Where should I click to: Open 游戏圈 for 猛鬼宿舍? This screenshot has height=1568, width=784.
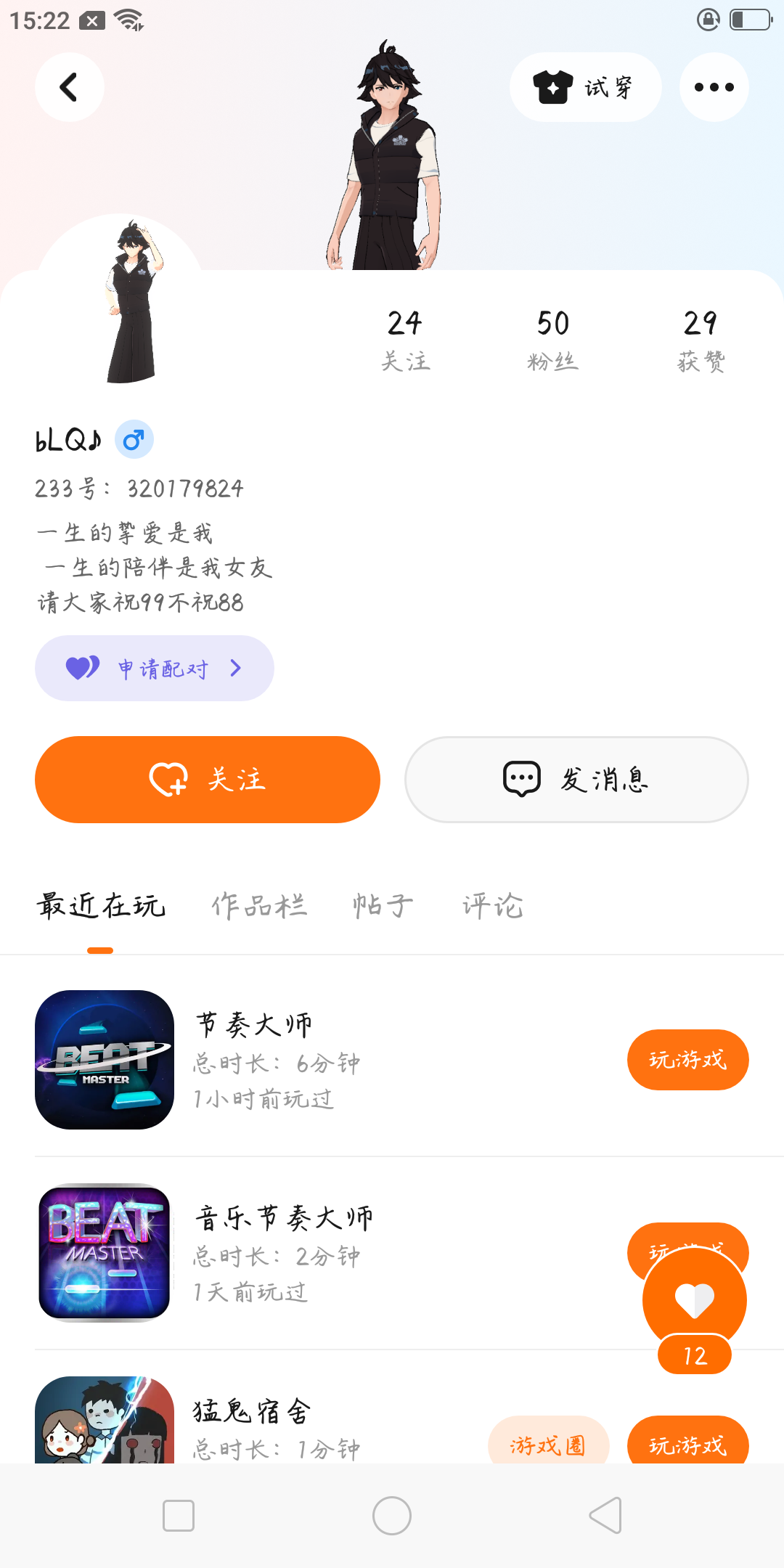click(x=548, y=1445)
